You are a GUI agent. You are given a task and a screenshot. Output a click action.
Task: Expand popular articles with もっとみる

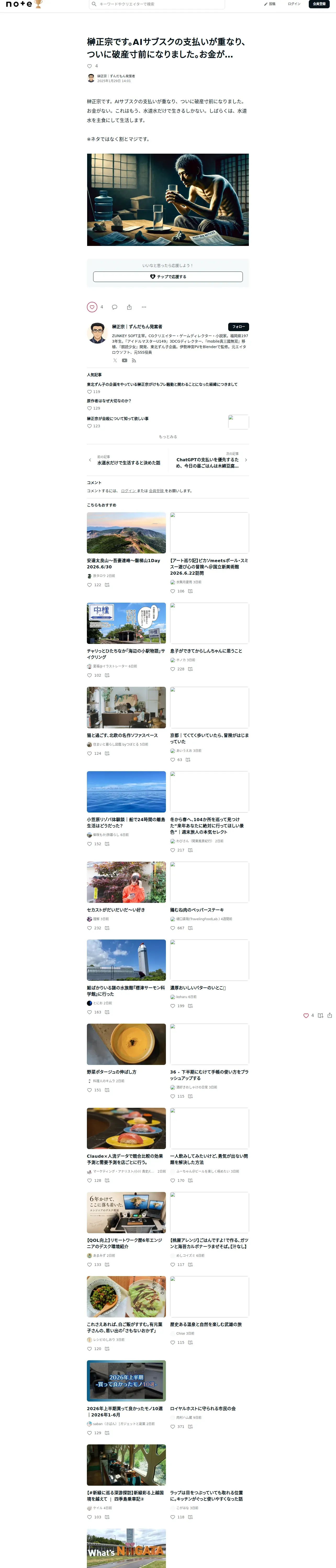click(168, 437)
